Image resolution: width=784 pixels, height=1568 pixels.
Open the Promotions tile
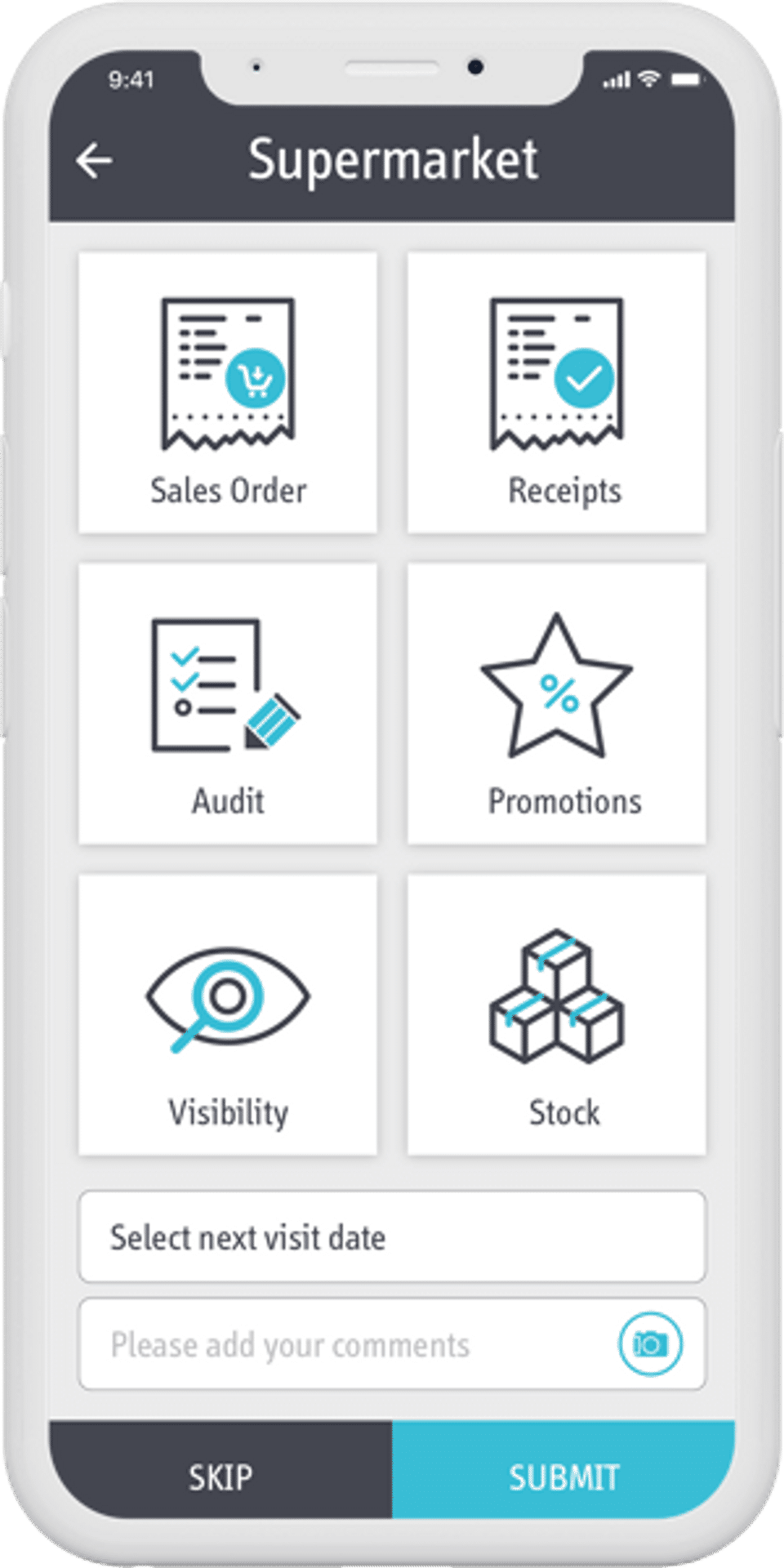556,704
